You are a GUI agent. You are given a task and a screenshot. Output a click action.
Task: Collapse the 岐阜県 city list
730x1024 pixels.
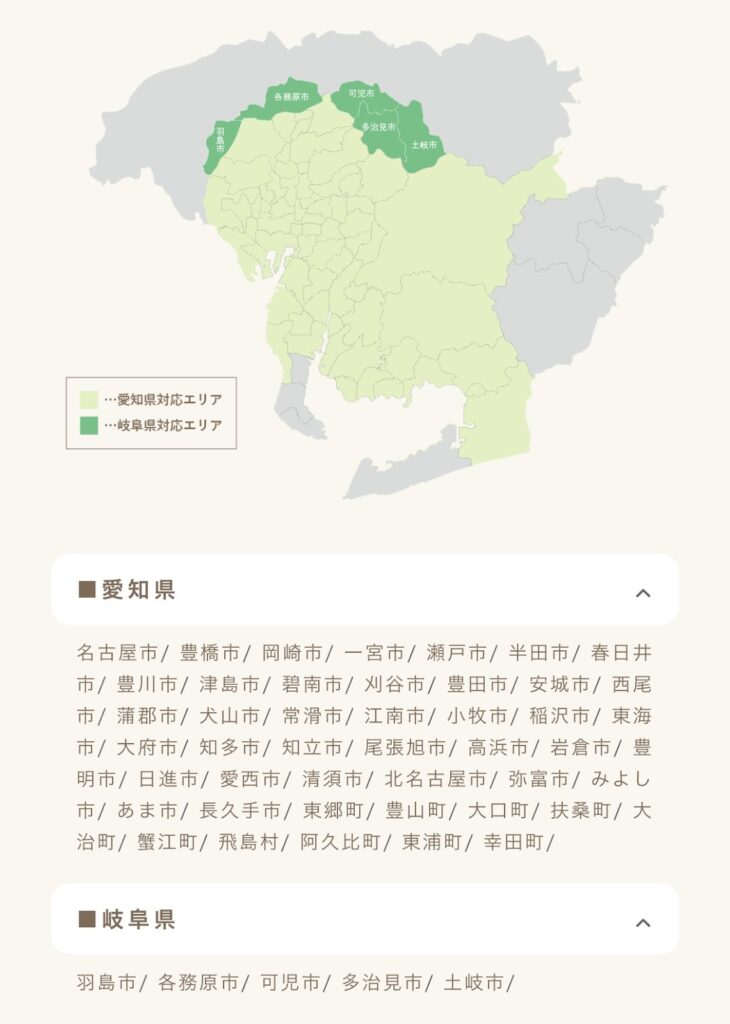[x=642, y=921]
